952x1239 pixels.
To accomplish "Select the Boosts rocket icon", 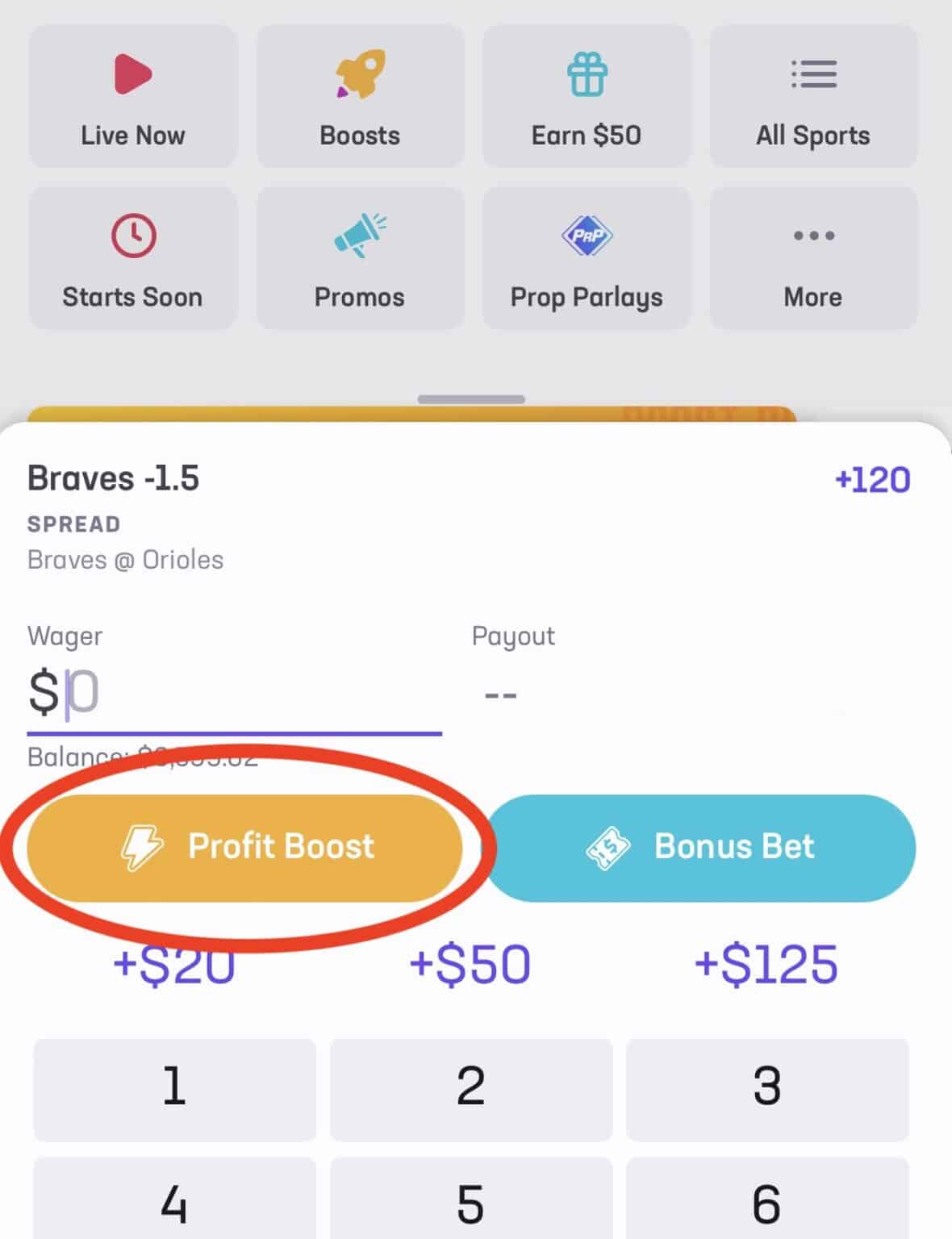I will [x=360, y=75].
